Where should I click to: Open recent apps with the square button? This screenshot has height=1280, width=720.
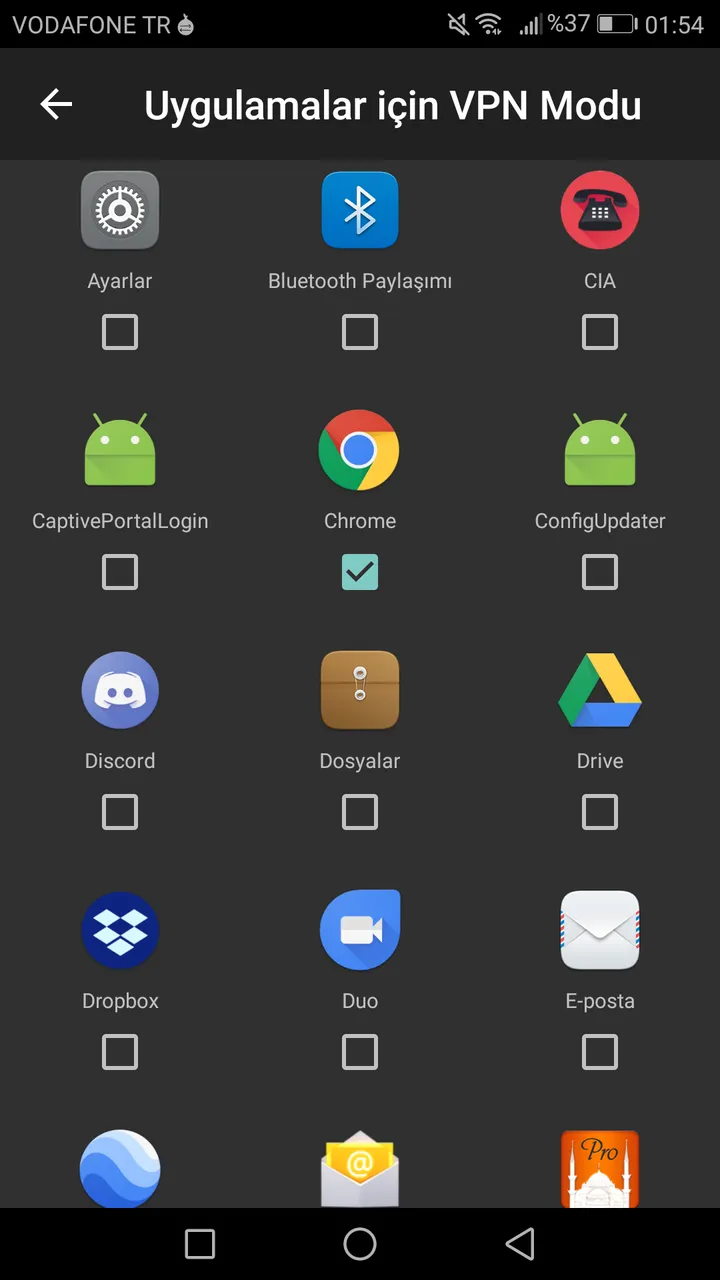(200, 1244)
